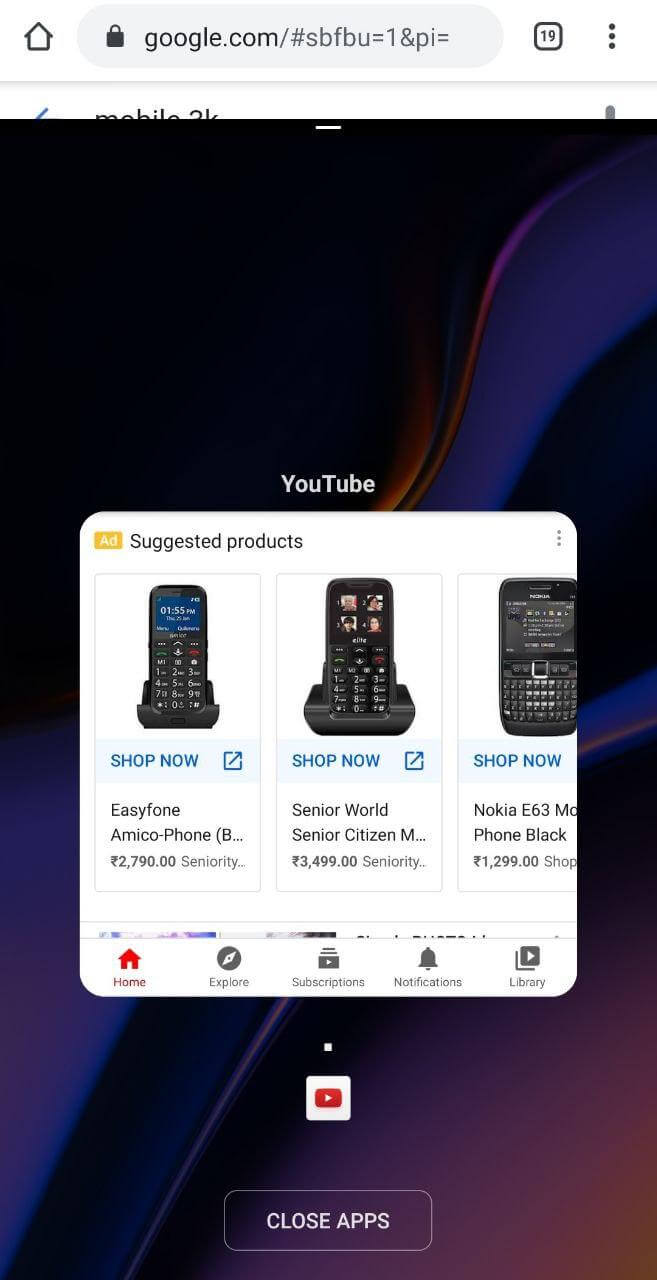Open the YouTube app icon below the card
657x1280 pixels.
point(328,1098)
